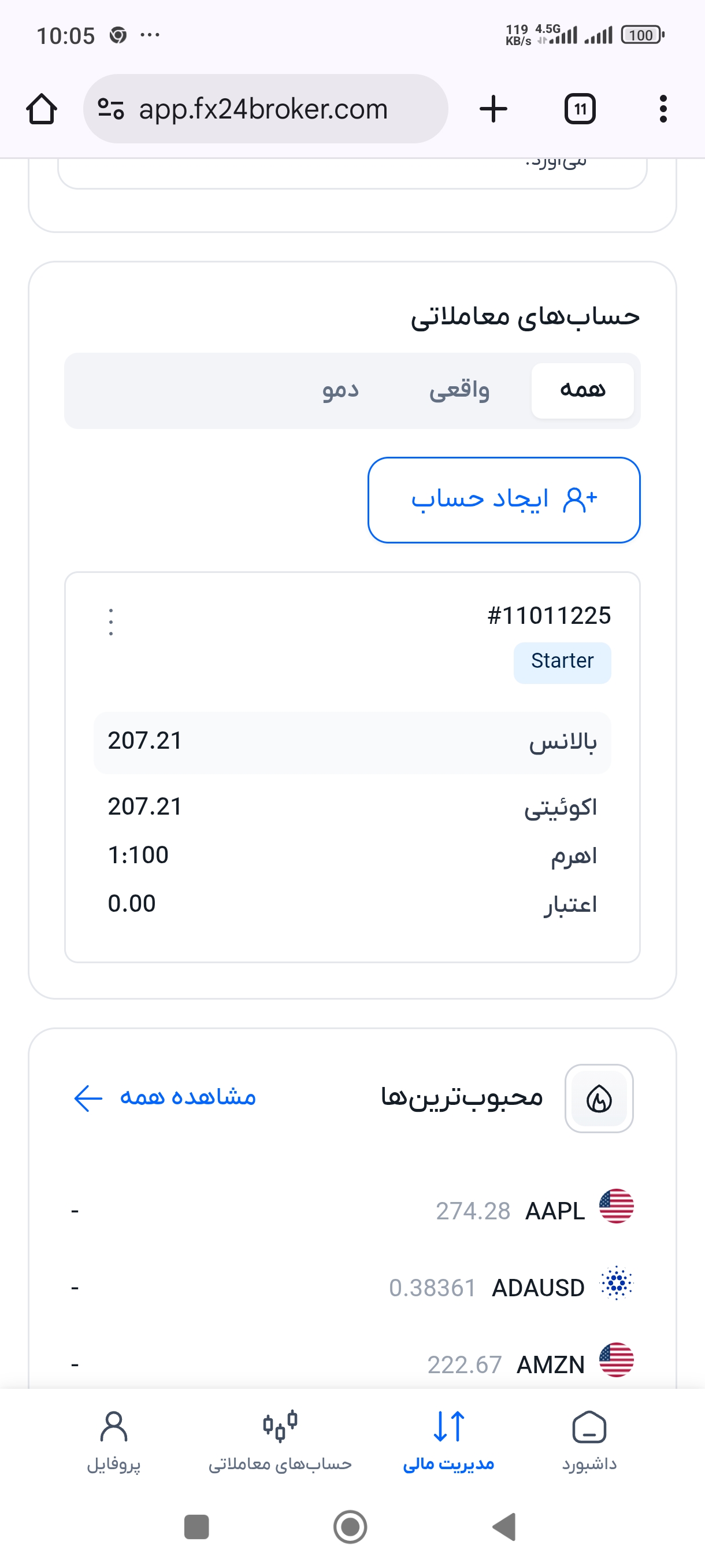Switch to the دمو accounts filter
Image resolution: width=705 pixels, height=1568 pixels.
[x=340, y=390]
